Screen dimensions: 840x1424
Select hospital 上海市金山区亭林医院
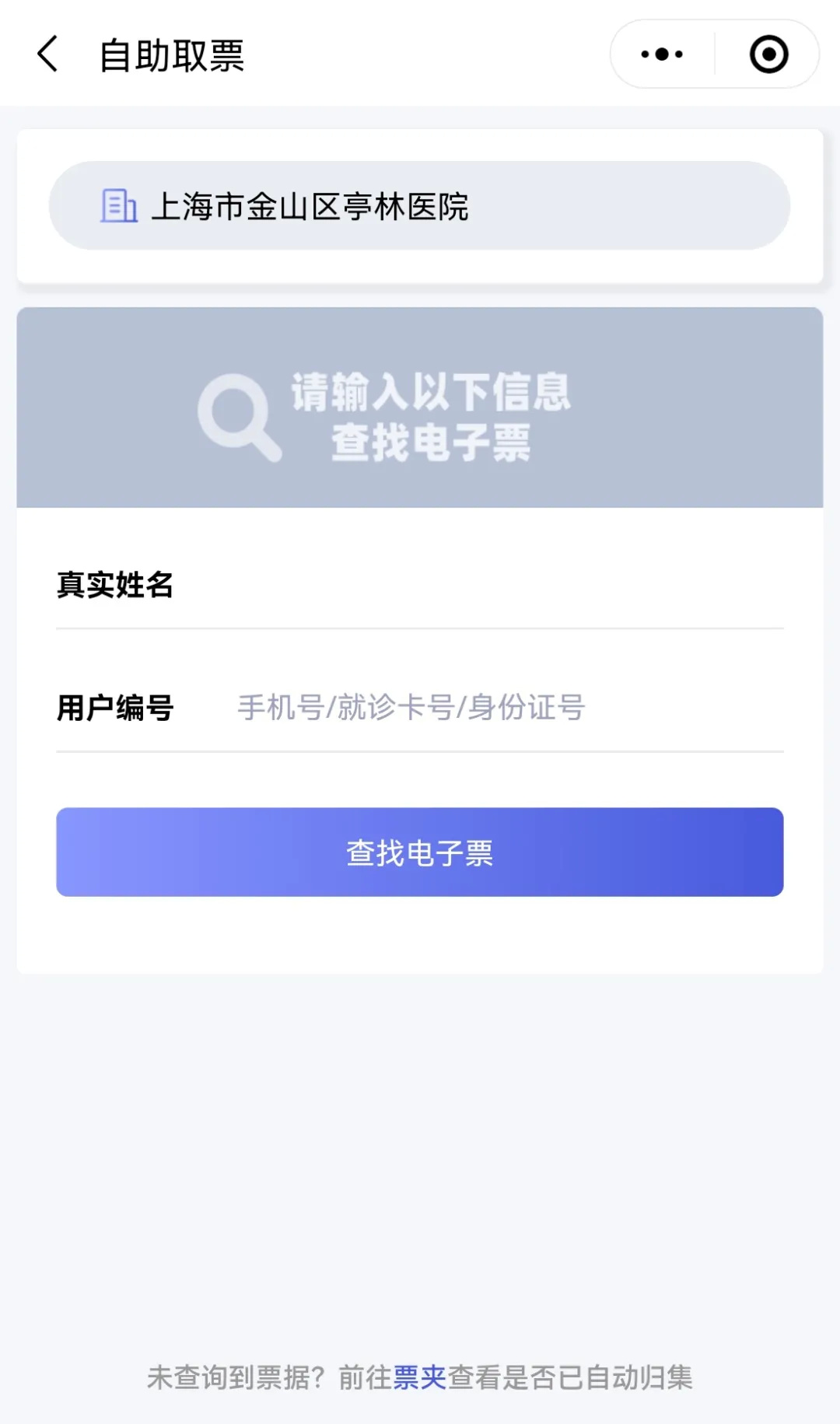pyautogui.click(x=419, y=206)
